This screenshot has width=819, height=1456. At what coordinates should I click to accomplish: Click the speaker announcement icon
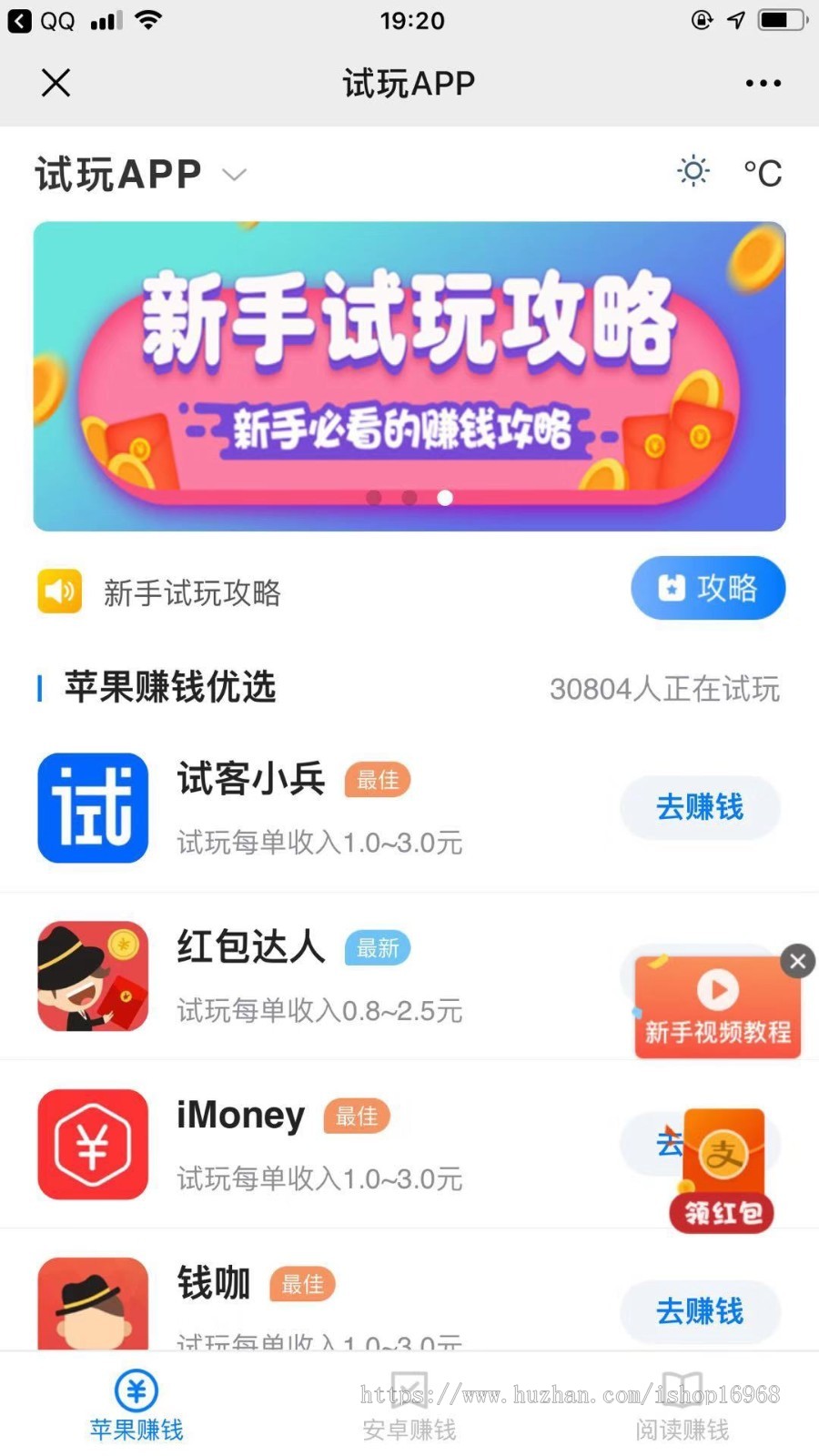coord(58,590)
